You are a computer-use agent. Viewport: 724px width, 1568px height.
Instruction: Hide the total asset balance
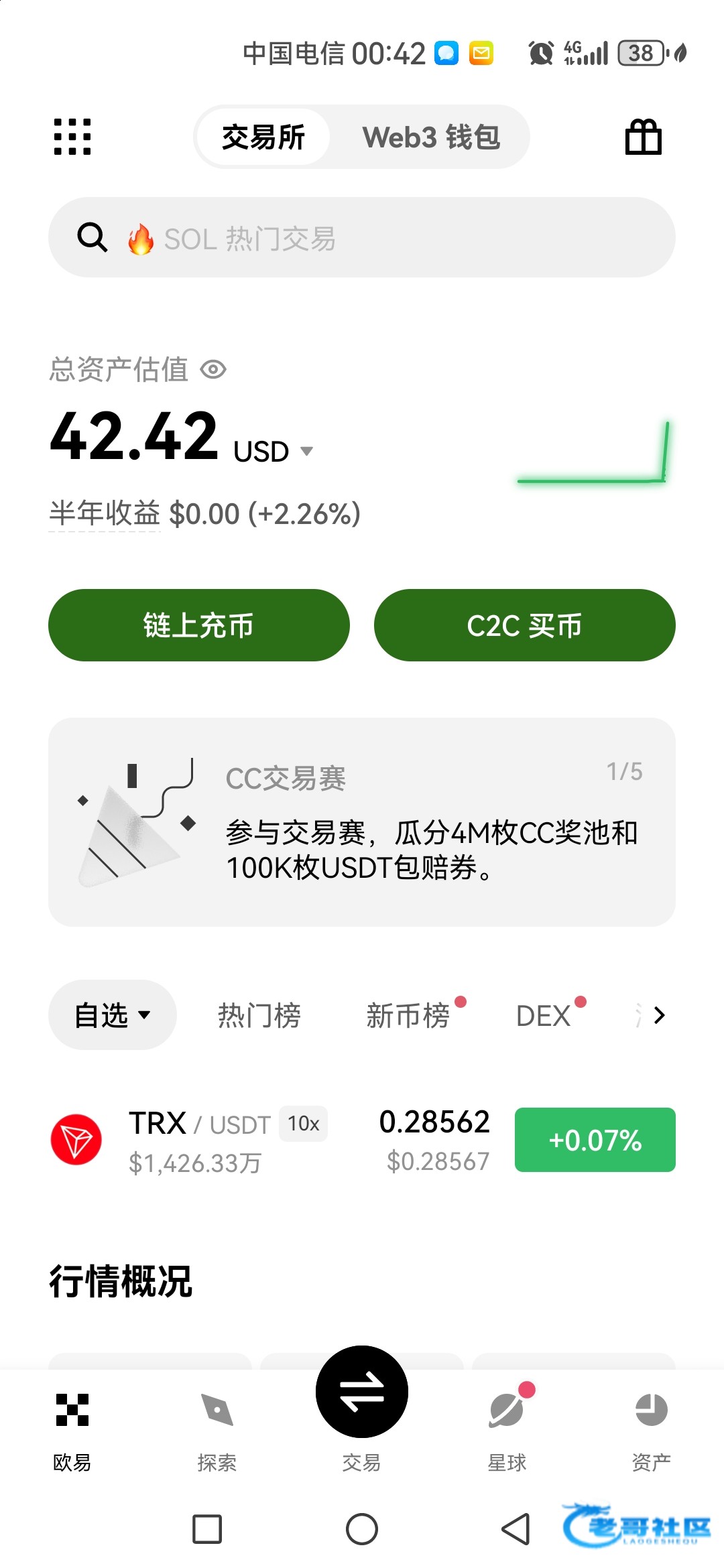point(214,369)
